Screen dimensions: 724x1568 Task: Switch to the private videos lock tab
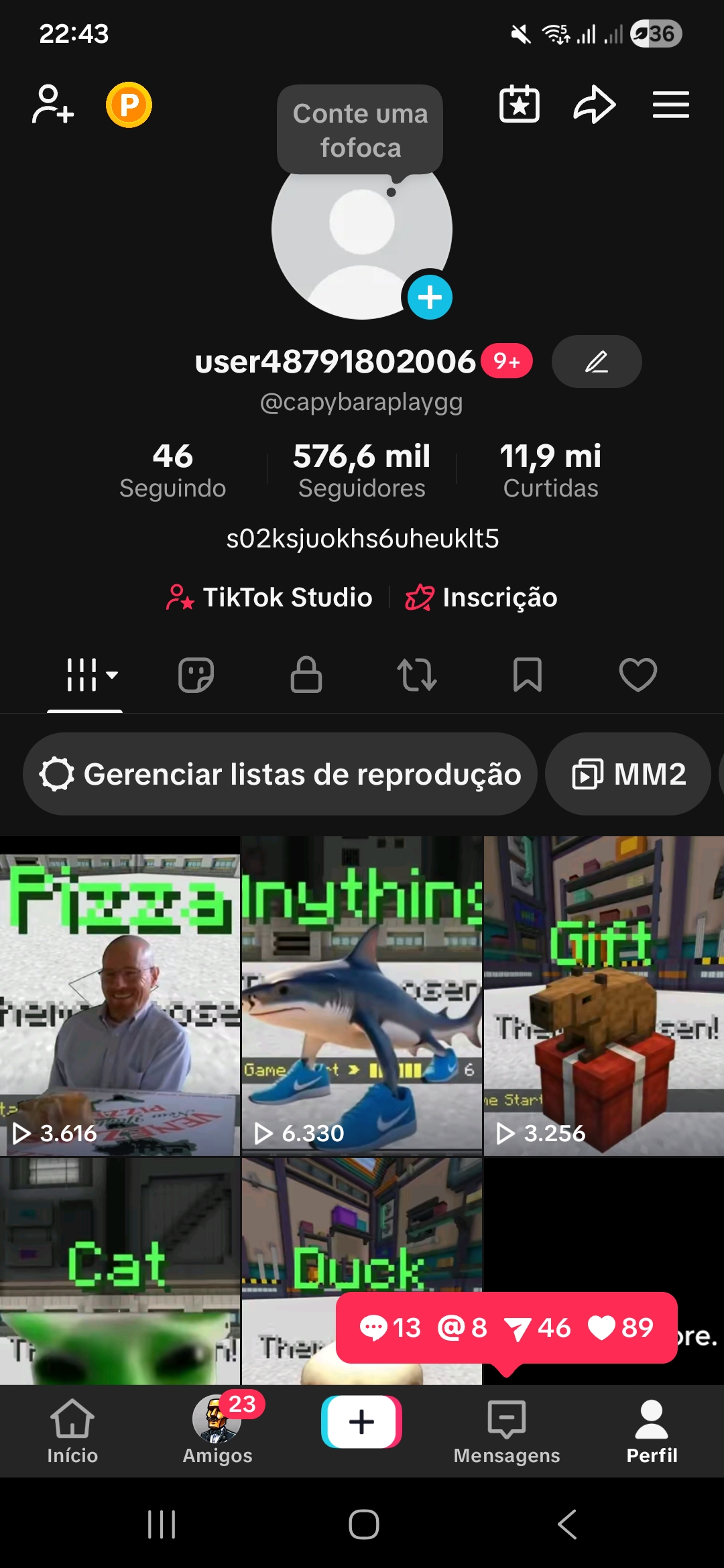pyautogui.click(x=306, y=674)
